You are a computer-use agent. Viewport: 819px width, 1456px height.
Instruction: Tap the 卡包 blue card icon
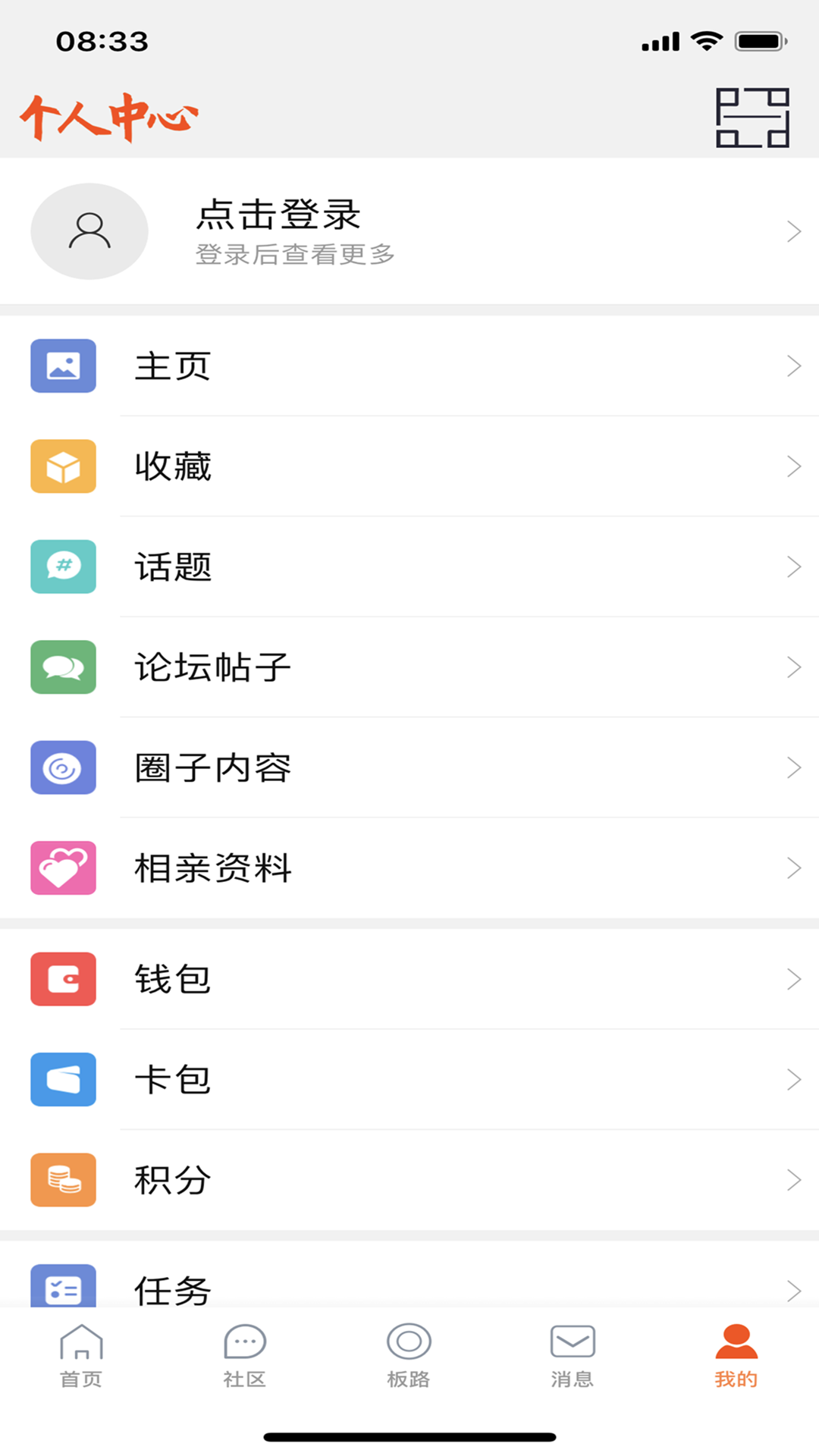pos(63,1080)
